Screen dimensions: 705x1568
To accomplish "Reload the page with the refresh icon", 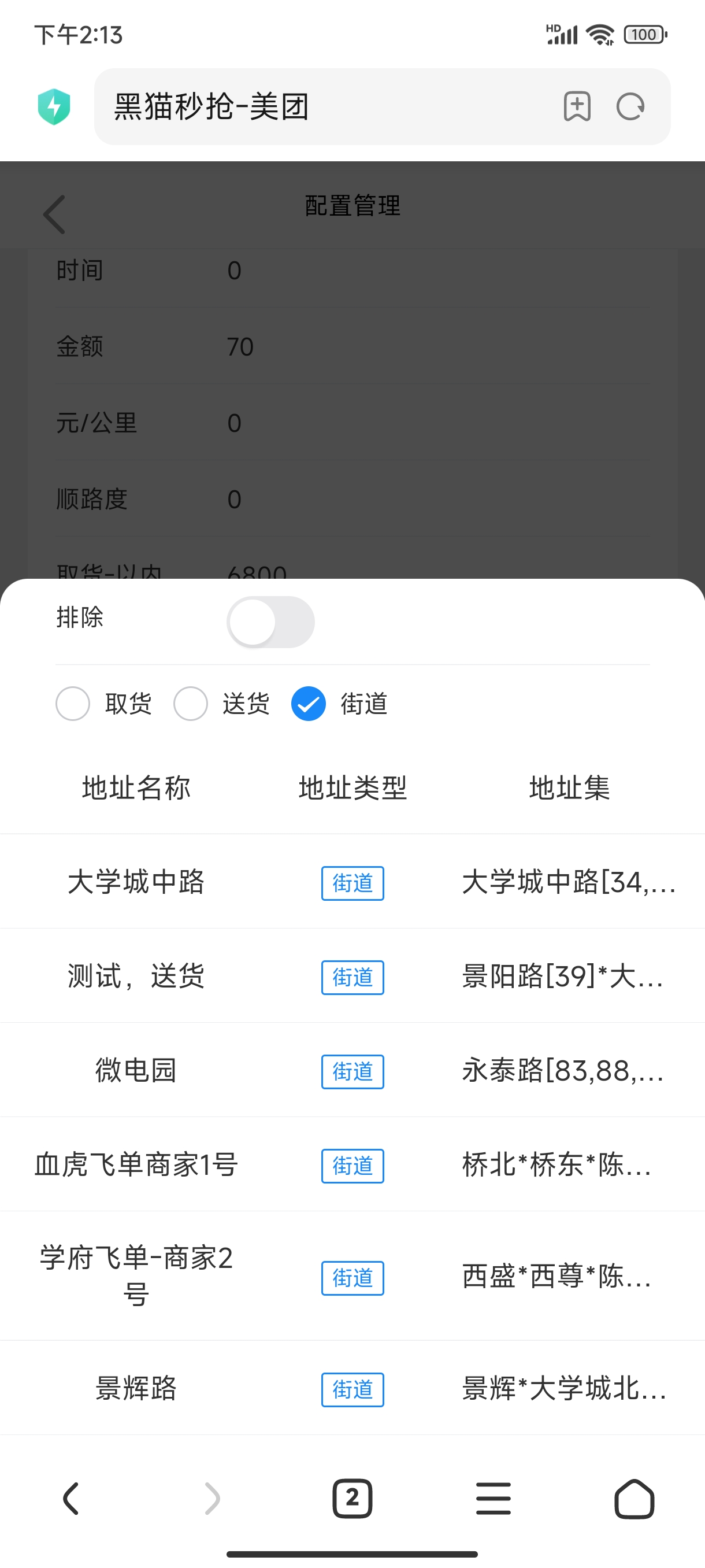I will (x=630, y=107).
